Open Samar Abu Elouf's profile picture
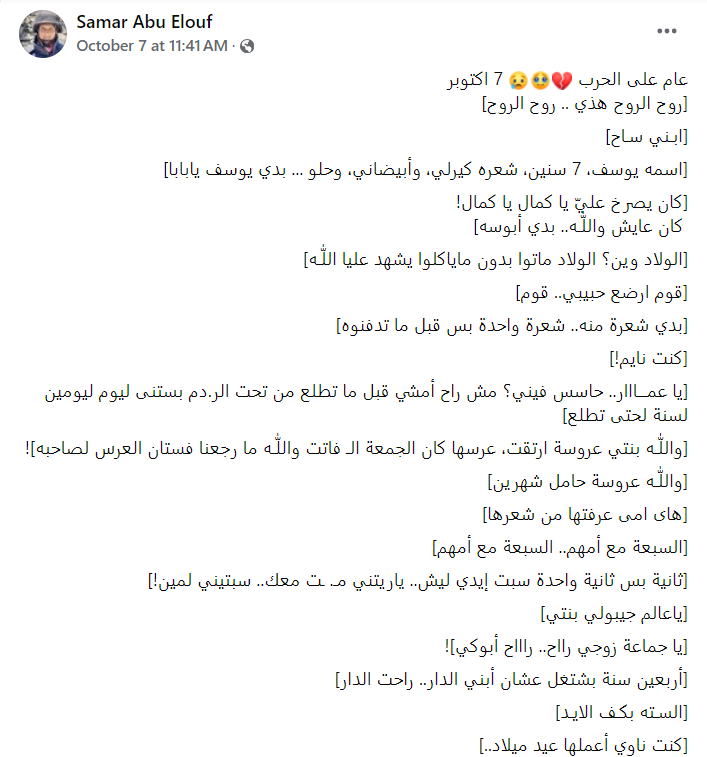Screen dimensions: 707x757 [43, 35]
